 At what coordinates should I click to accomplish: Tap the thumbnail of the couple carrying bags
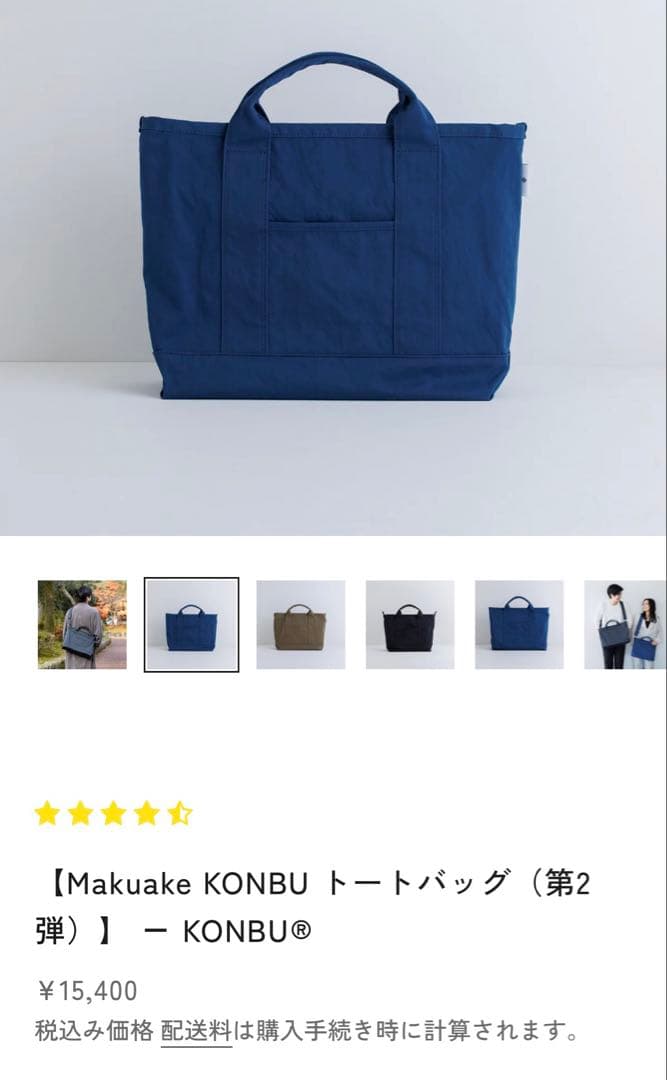625,625
